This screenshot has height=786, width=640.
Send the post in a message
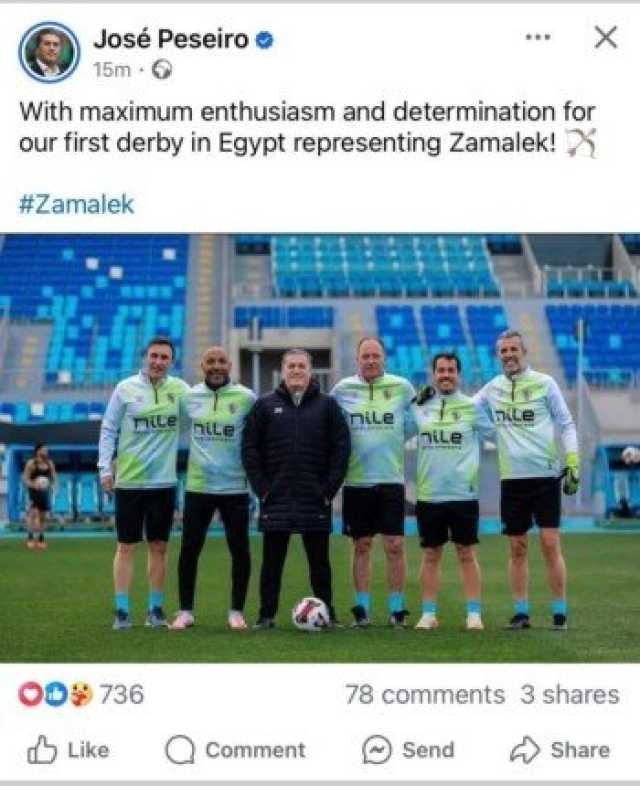coord(408,750)
